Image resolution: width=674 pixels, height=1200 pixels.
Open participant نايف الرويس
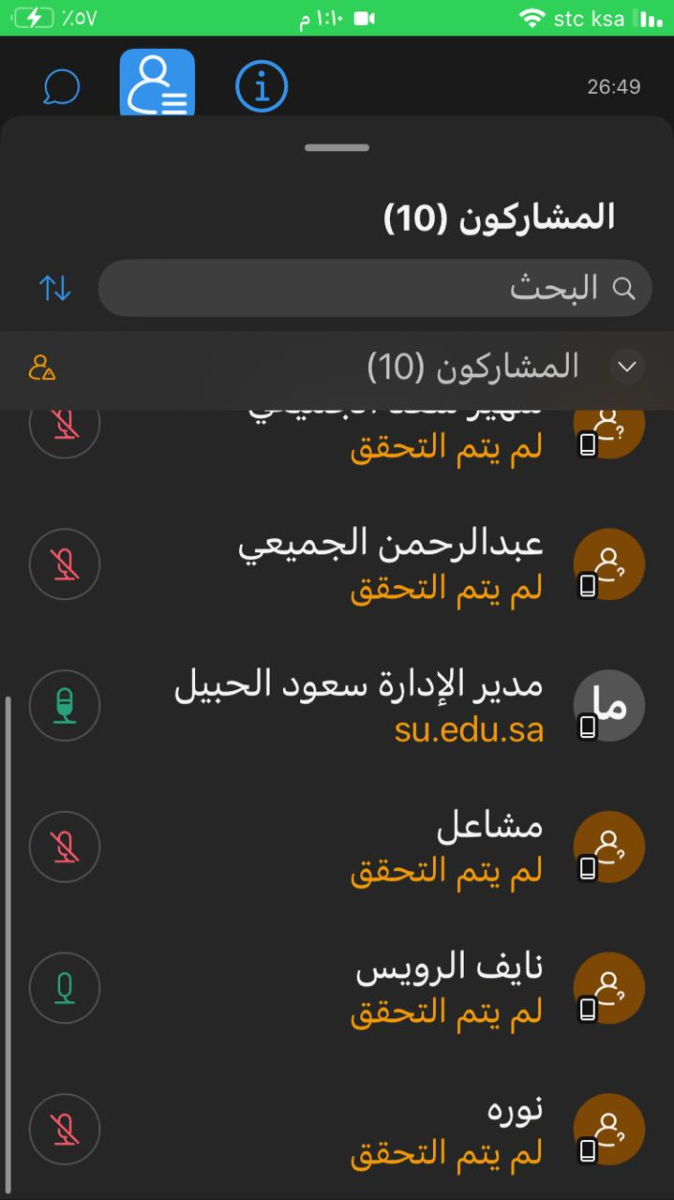pyautogui.click(x=450, y=988)
